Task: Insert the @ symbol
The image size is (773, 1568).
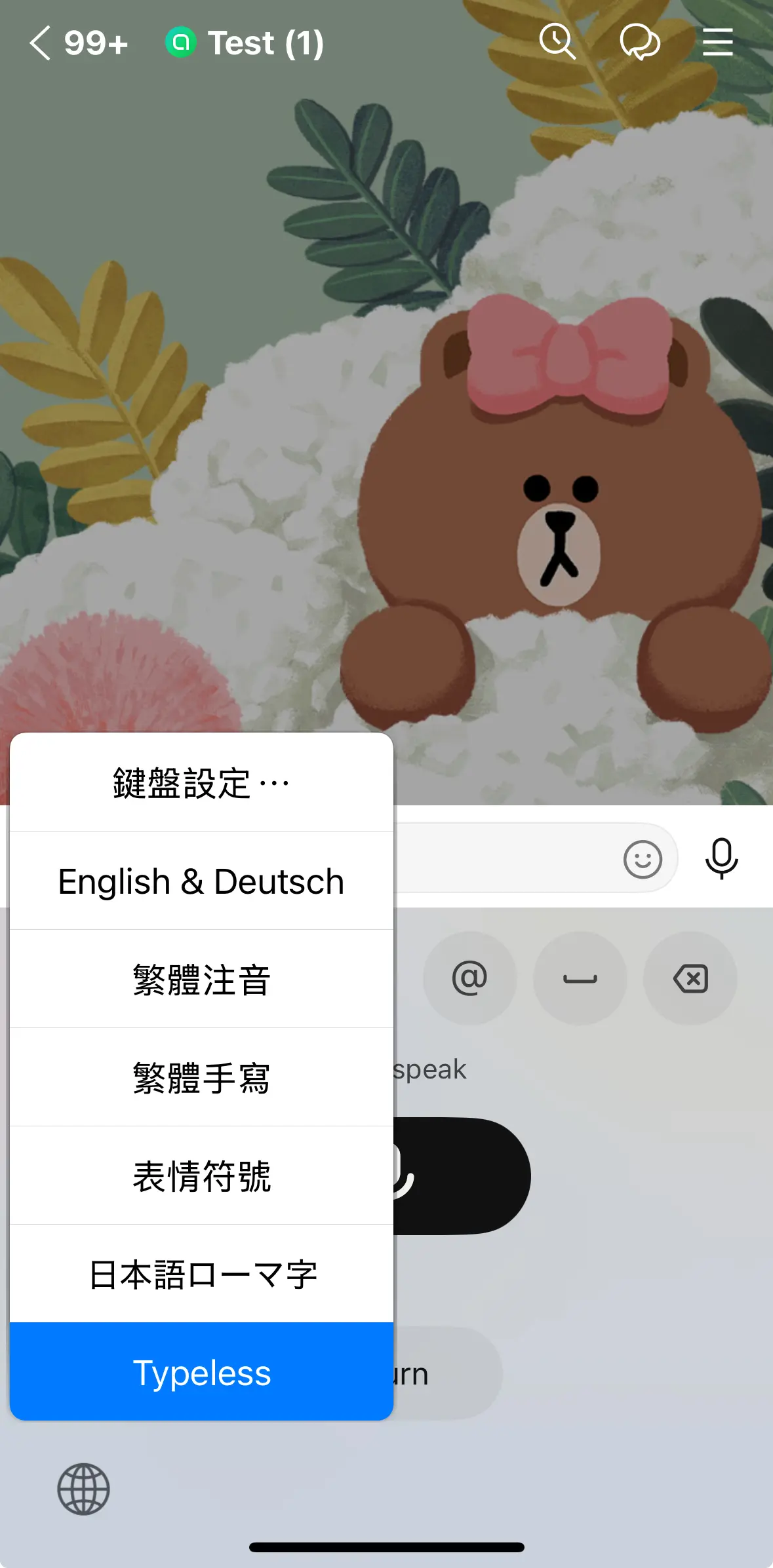Action: [469, 978]
